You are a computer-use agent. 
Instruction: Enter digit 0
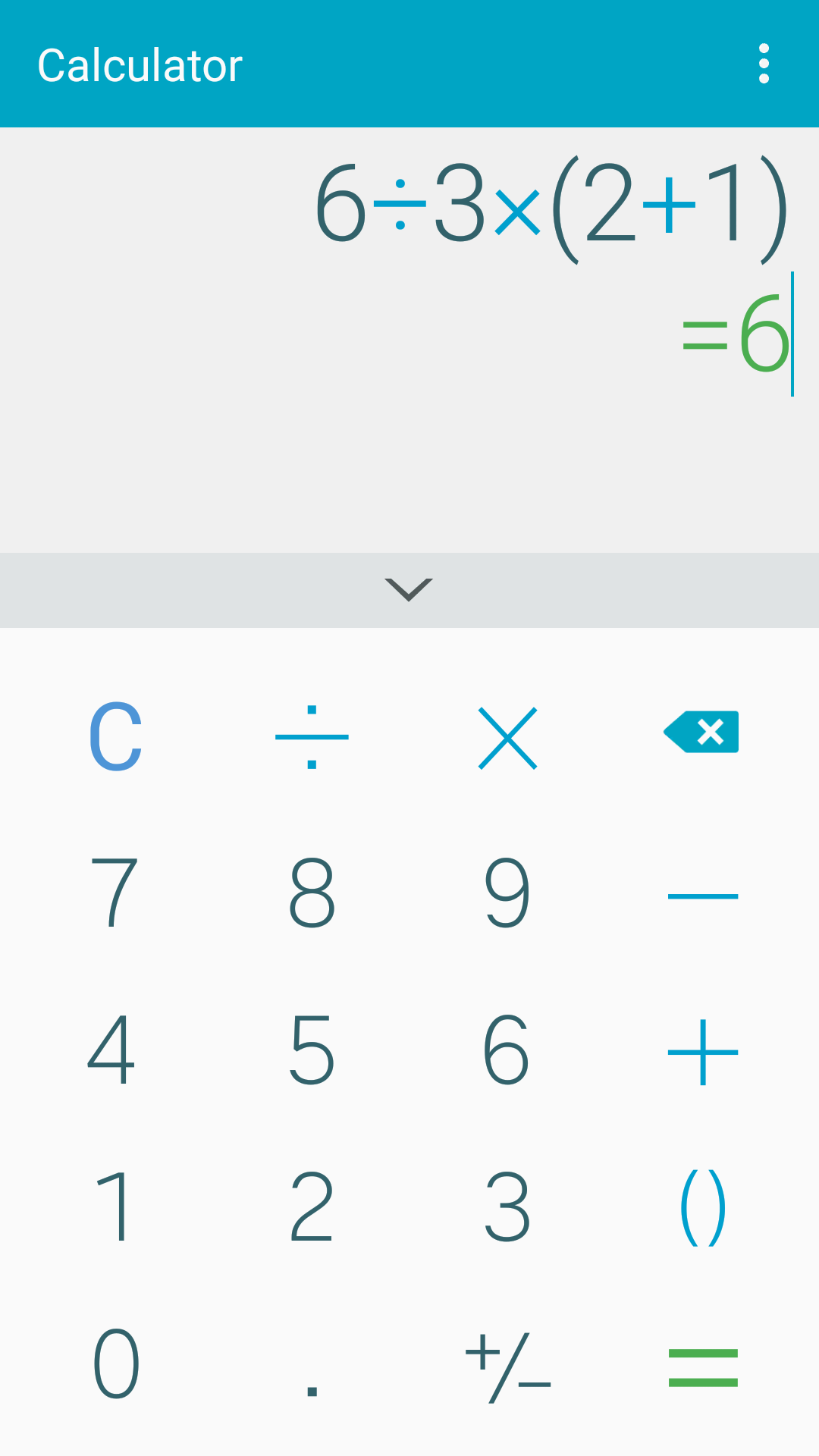115,1363
